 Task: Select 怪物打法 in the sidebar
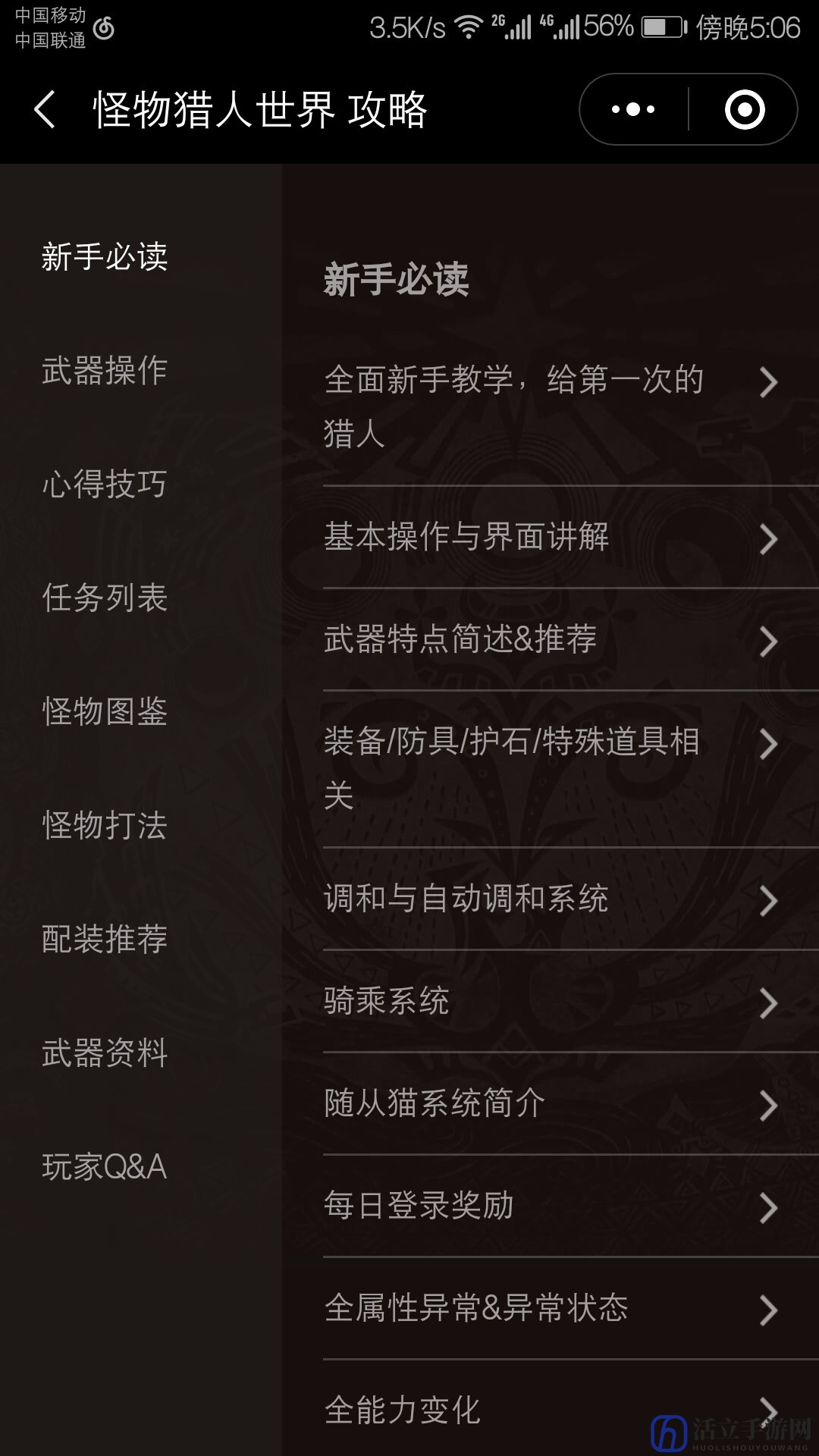tap(105, 826)
